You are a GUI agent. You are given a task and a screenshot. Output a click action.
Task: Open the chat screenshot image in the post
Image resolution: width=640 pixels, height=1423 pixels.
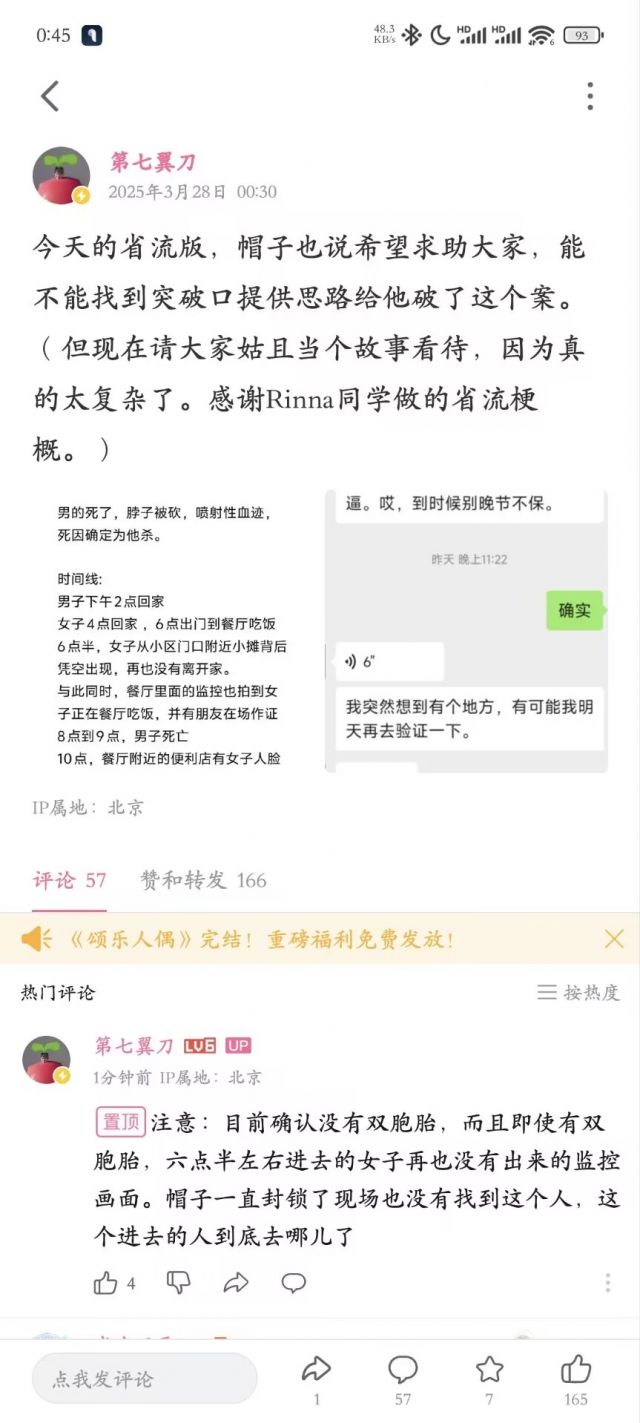466,631
